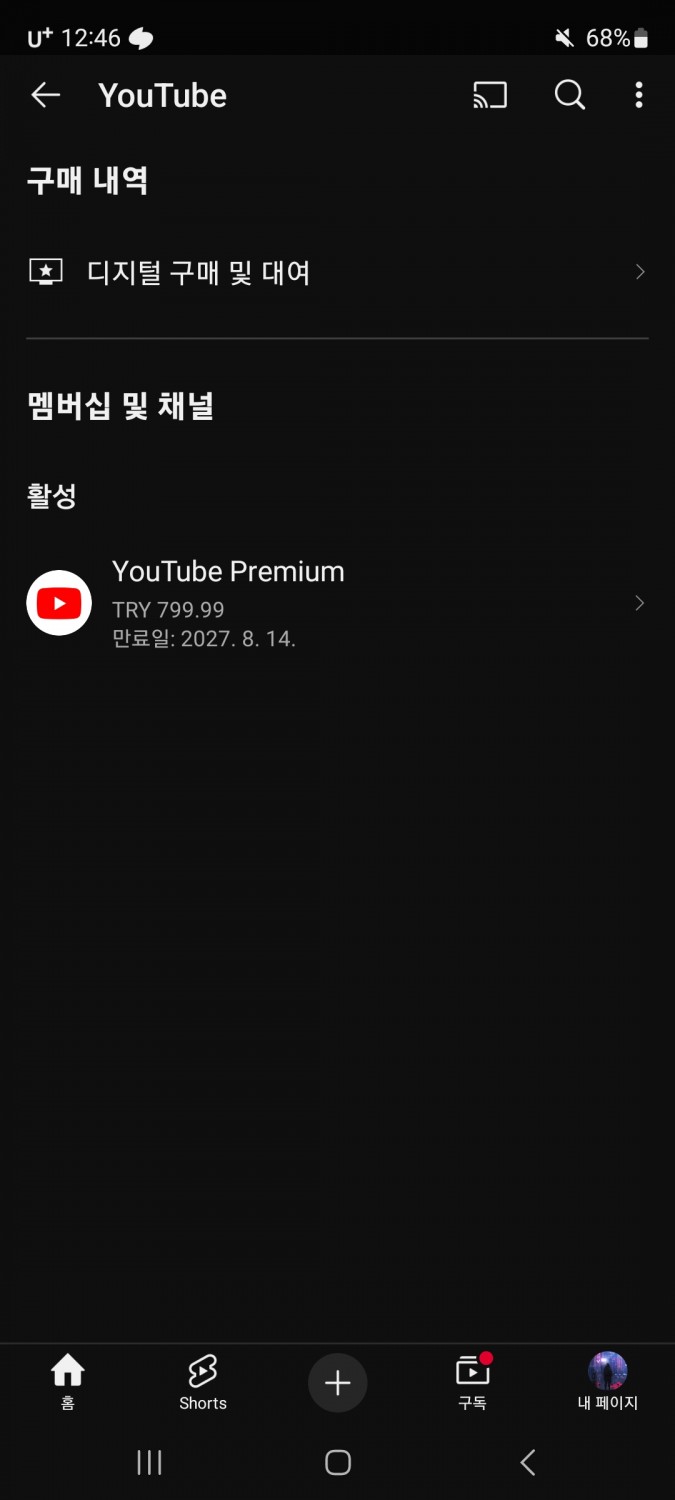The image size is (675, 1500).
Task: Go back using the top arrow
Action: pos(46,95)
